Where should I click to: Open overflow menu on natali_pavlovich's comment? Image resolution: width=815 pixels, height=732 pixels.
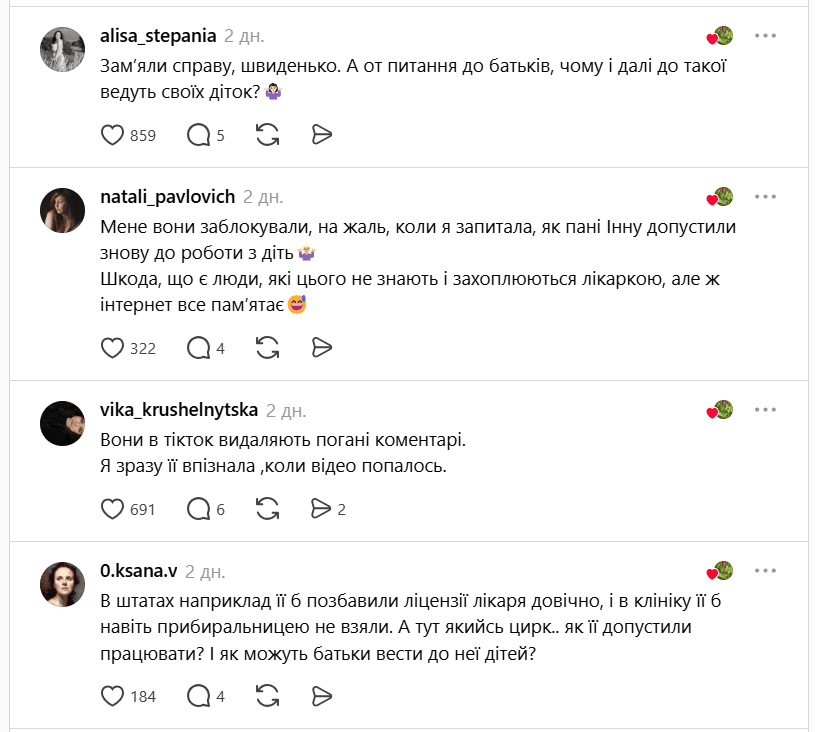click(765, 196)
